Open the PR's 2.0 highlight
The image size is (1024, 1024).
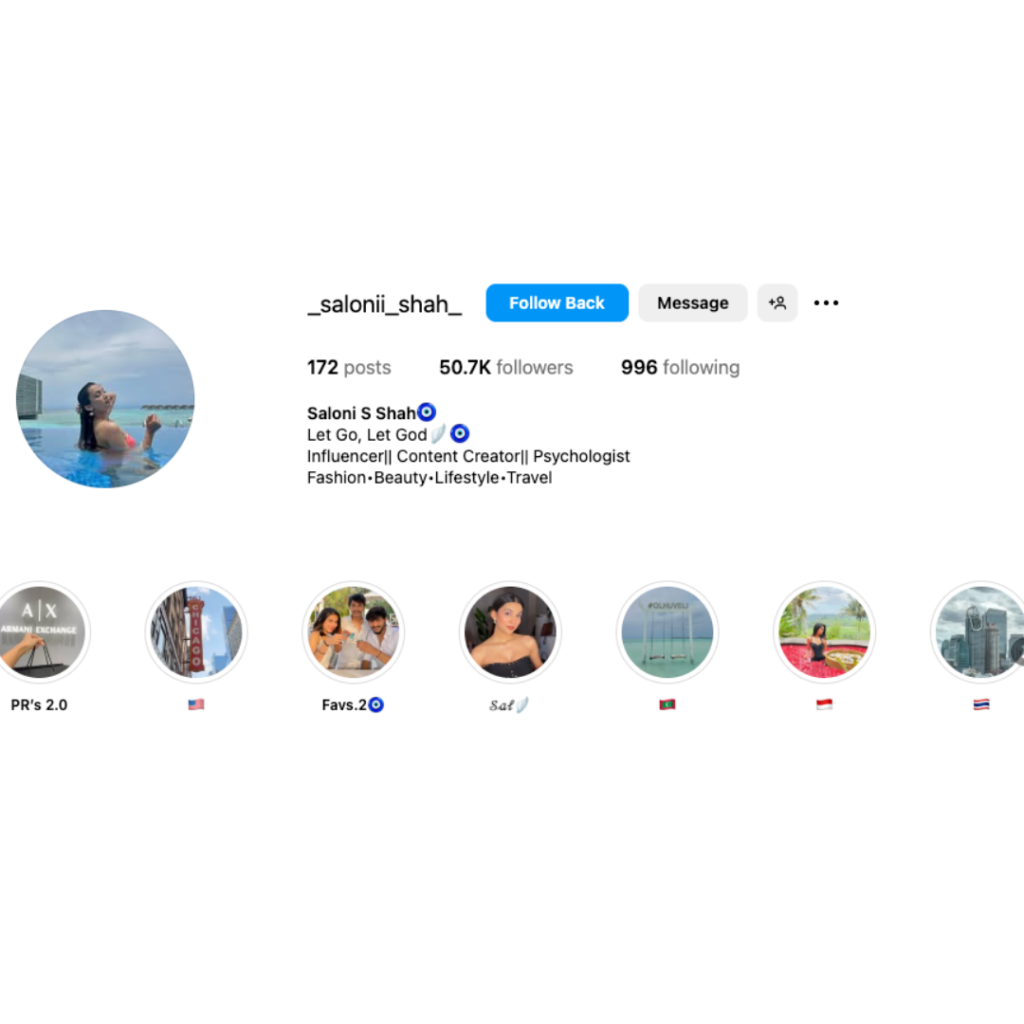(38, 632)
